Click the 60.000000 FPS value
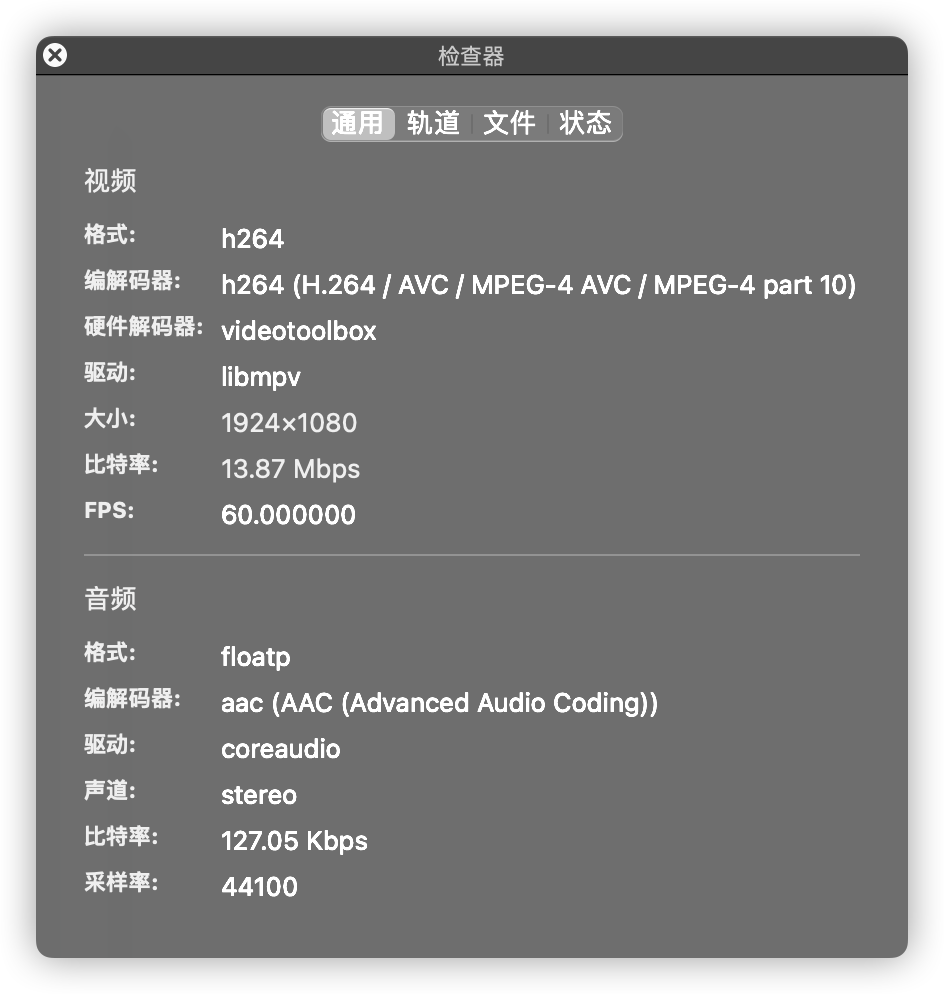 (287, 515)
